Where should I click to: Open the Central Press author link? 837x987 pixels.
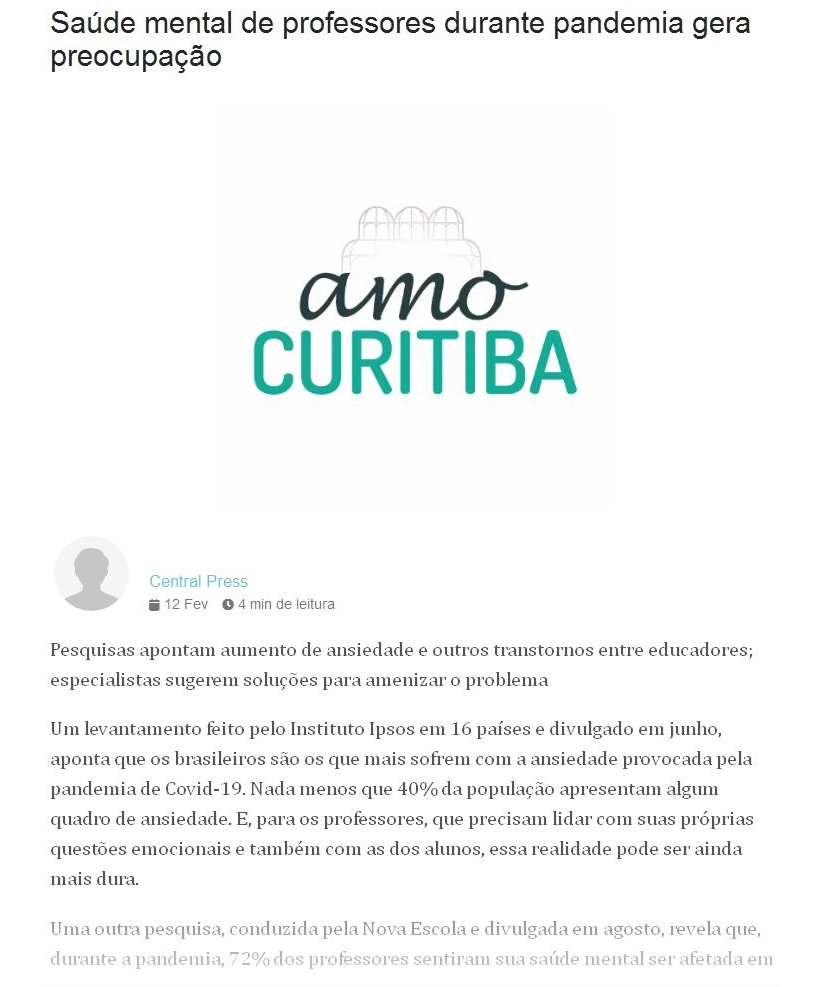point(198,581)
